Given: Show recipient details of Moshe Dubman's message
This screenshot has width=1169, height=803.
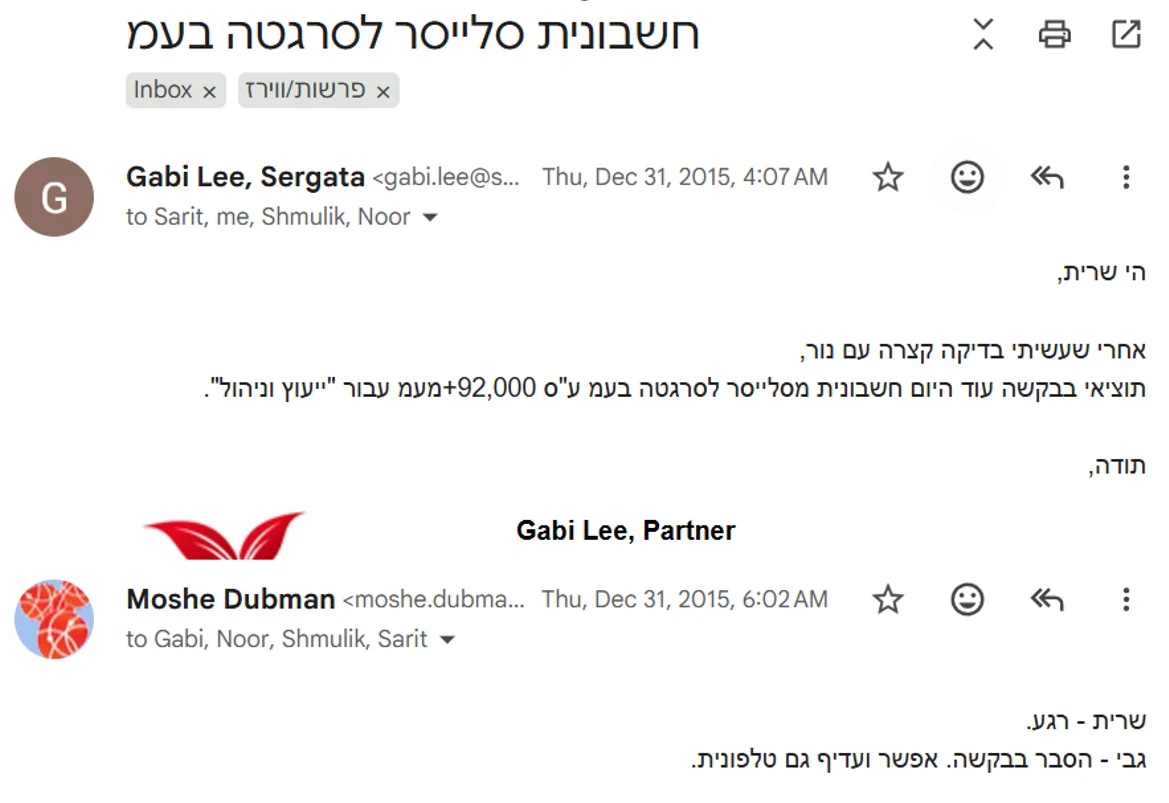Looking at the screenshot, I should coord(447,640).
